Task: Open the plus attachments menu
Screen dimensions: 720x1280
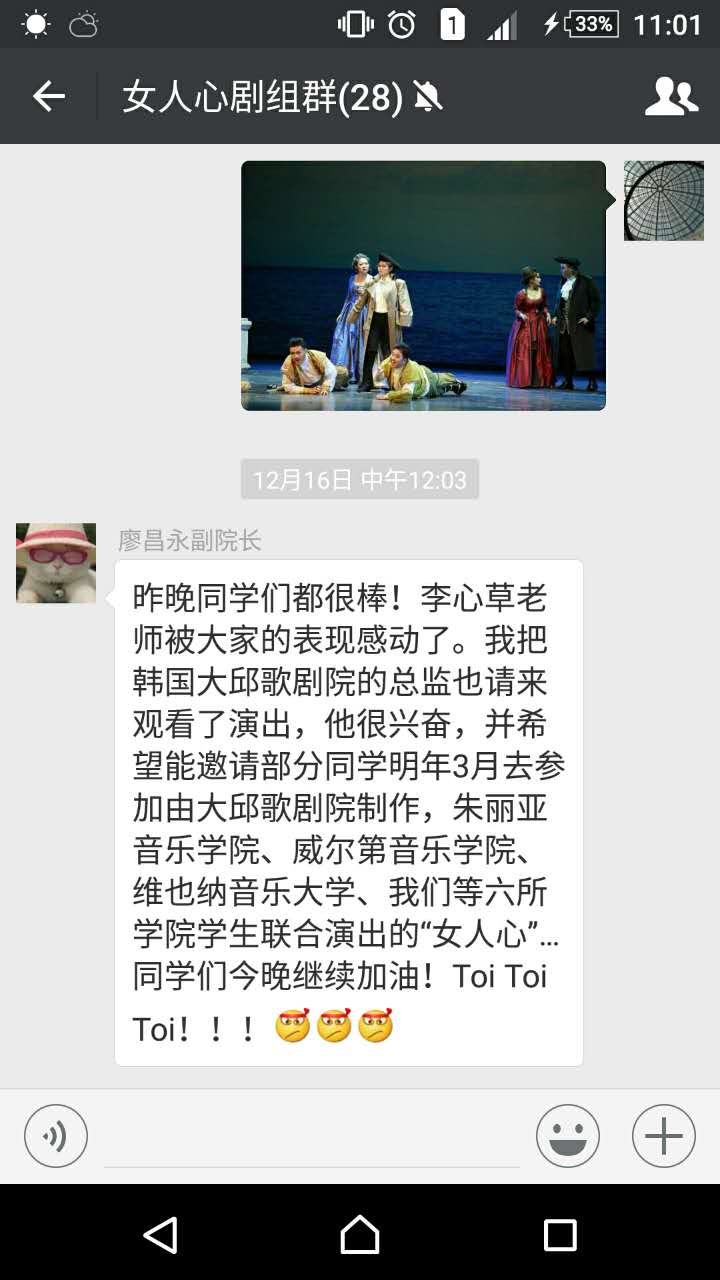Action: [663, 1136]
